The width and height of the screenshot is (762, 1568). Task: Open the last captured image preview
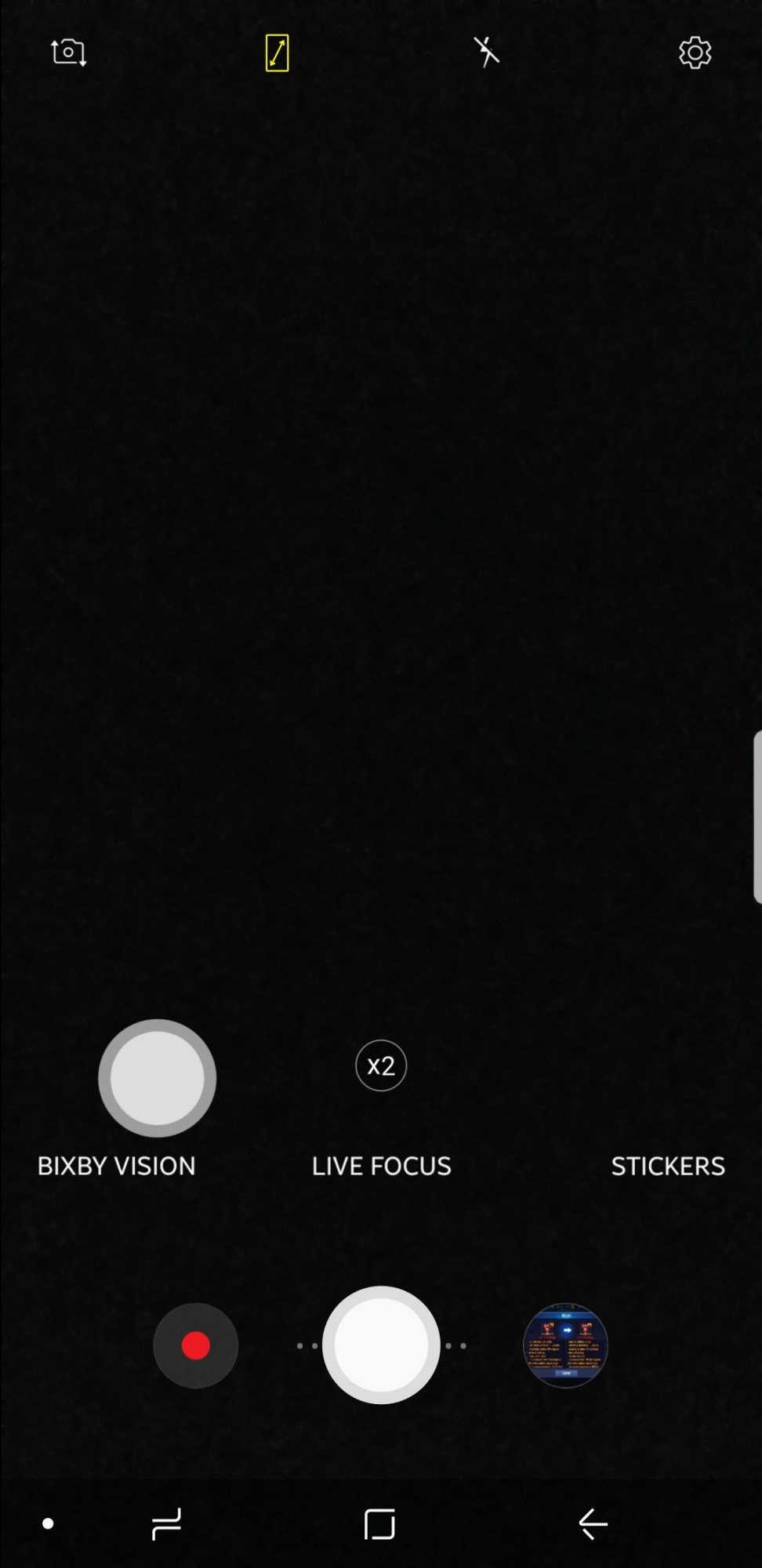pos(565,1345)
